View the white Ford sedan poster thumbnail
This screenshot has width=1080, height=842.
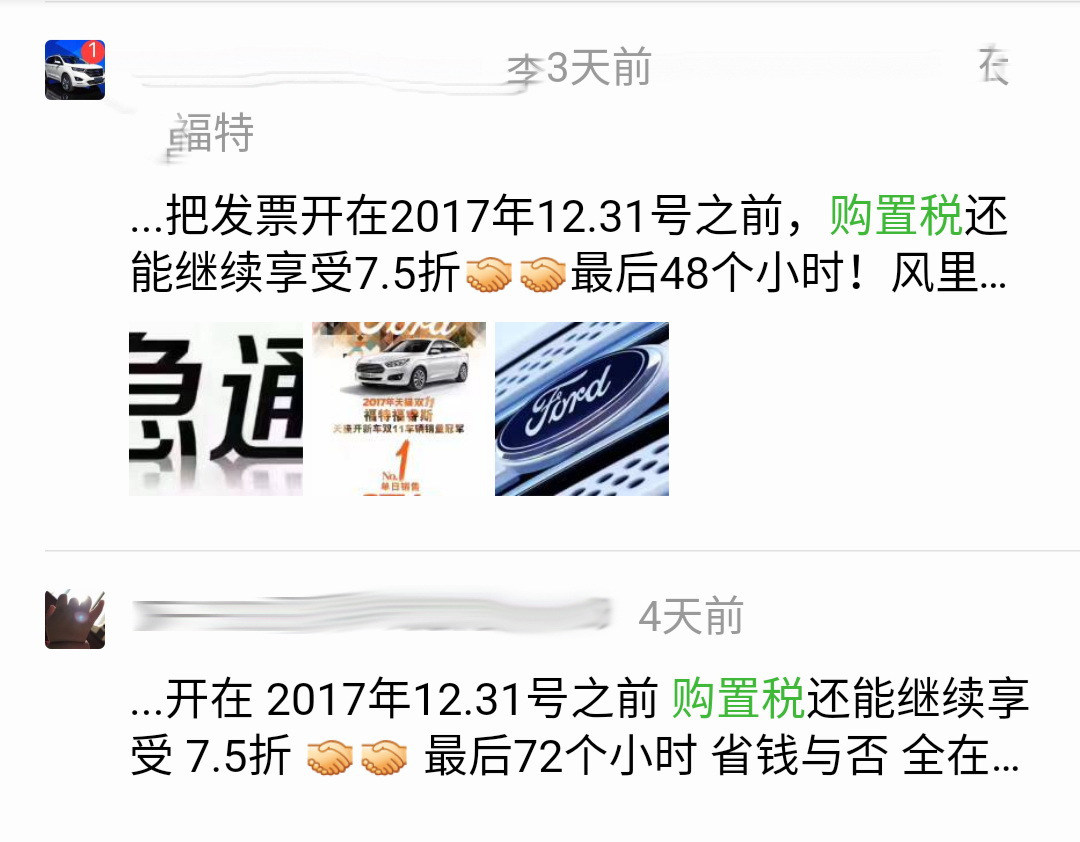399,408
